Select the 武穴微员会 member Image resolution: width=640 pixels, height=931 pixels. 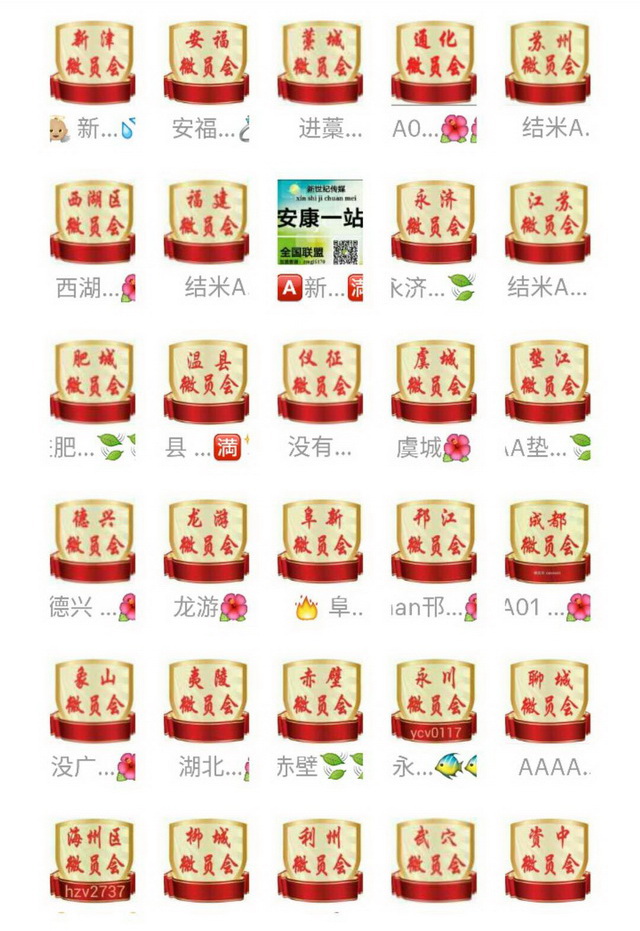click(434, 860)
